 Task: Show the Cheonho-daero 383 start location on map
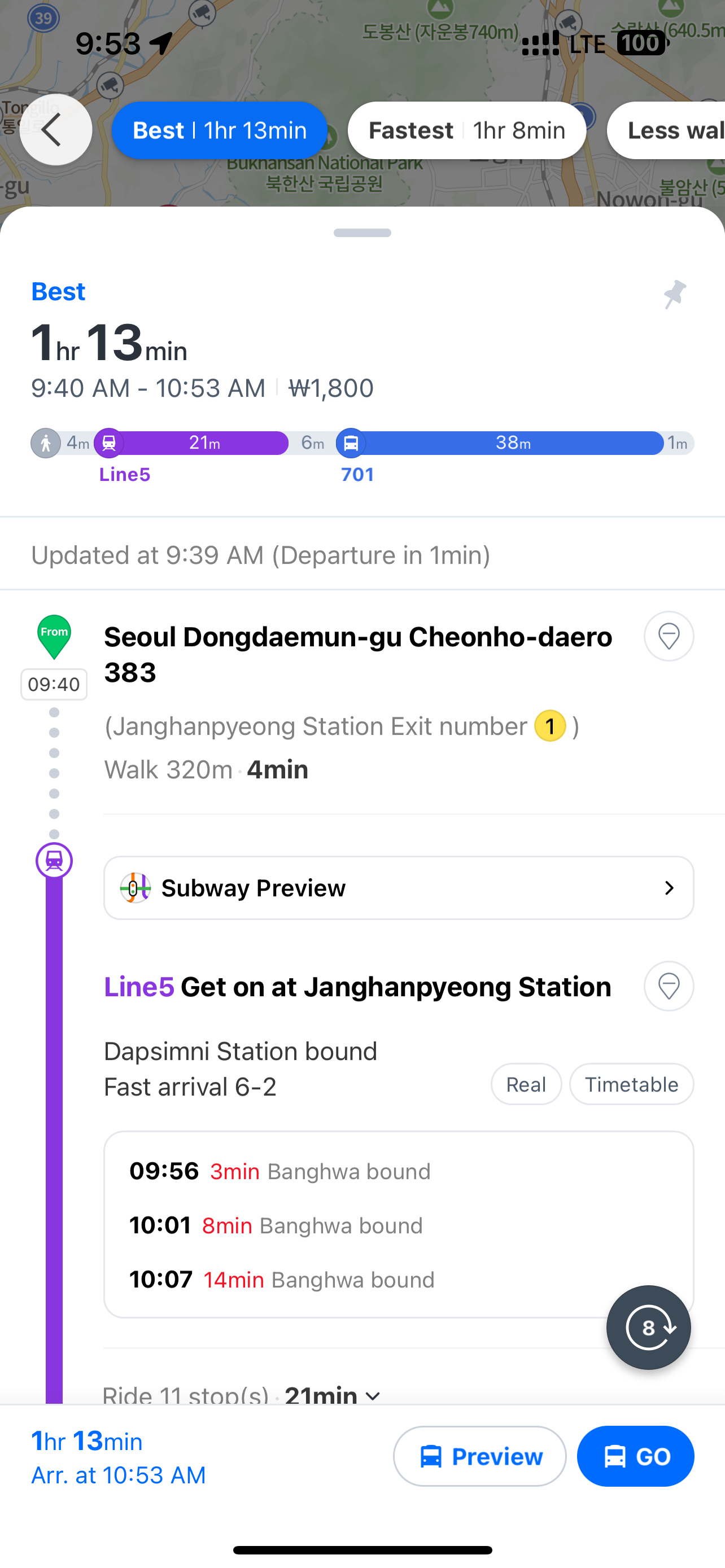pyautogui.click(x=669, y=637)
